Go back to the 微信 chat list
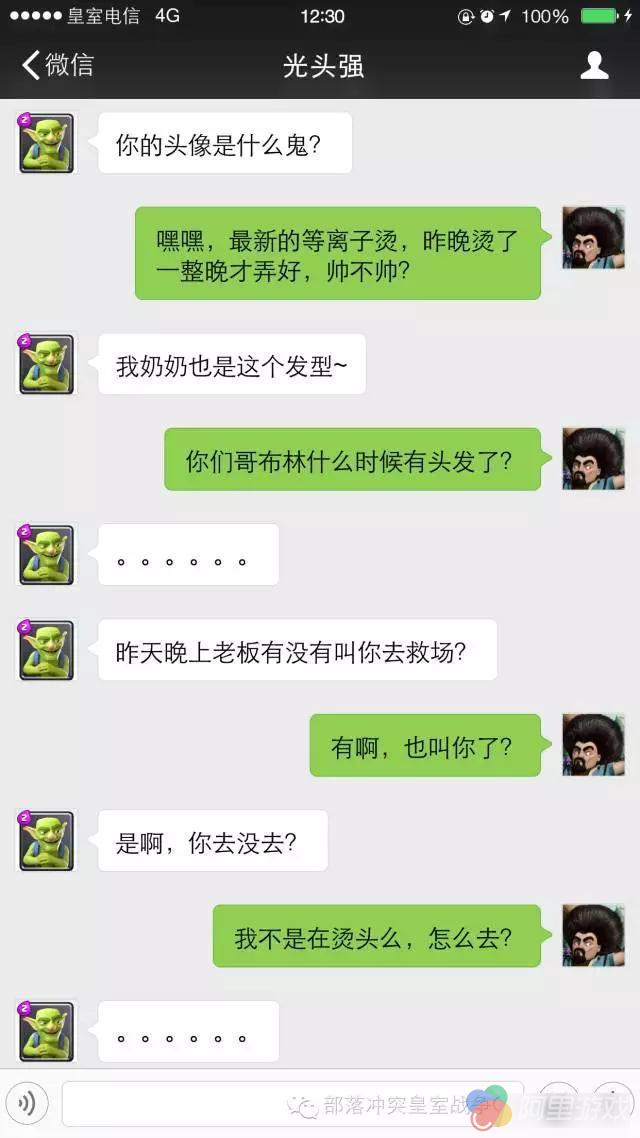Viewport: 640px width, 1138px height. coord(58,66)
